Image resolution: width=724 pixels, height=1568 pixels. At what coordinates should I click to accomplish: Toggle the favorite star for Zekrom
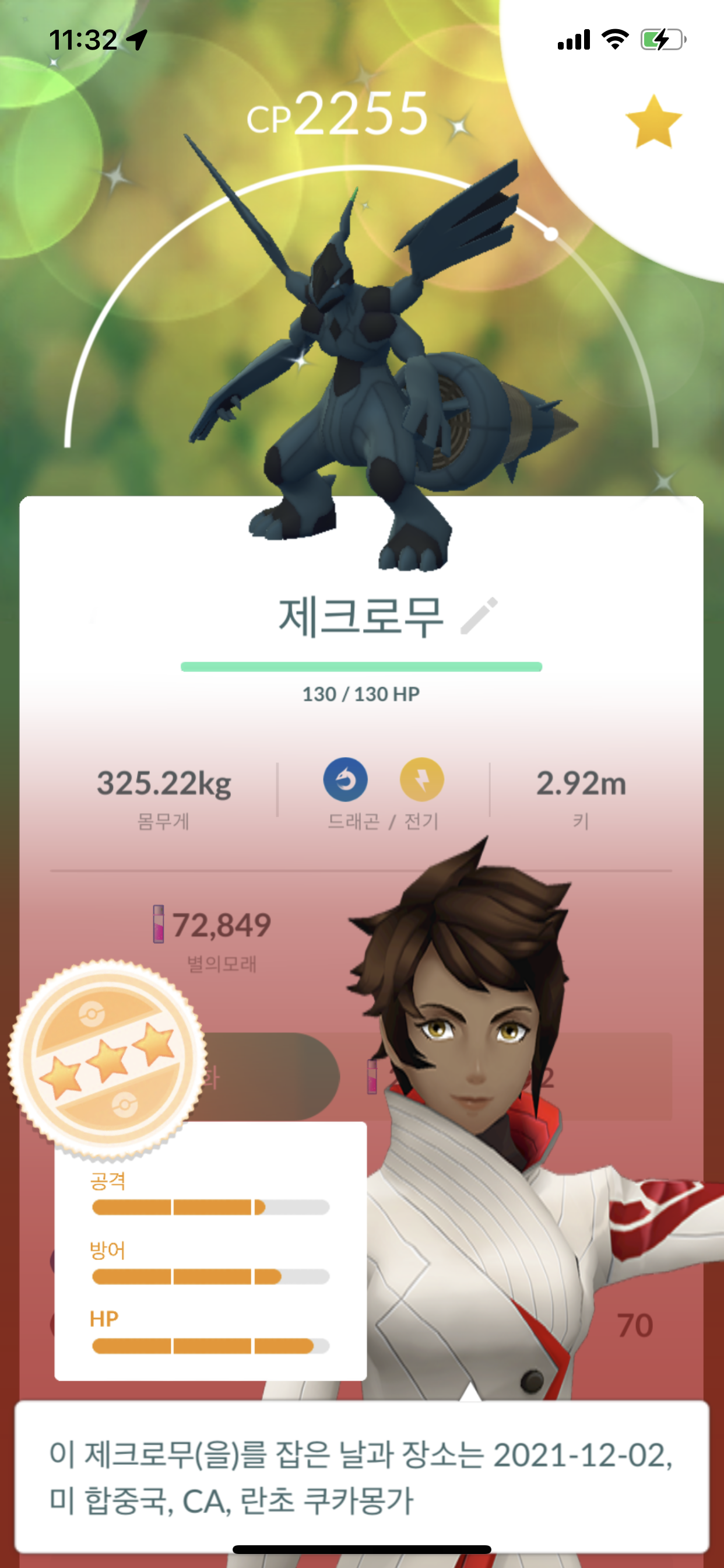coord(654,122)
